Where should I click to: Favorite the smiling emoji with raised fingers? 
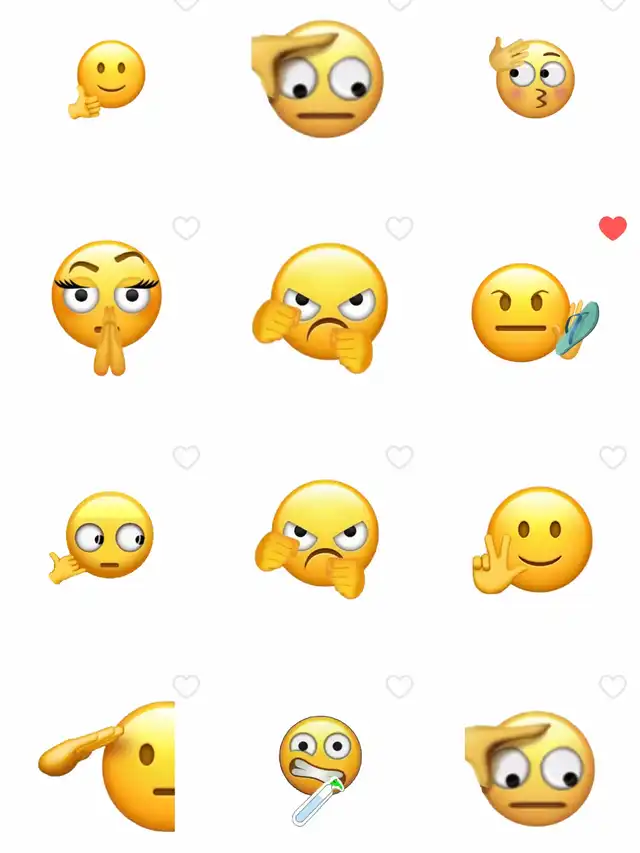pos(612,457)
